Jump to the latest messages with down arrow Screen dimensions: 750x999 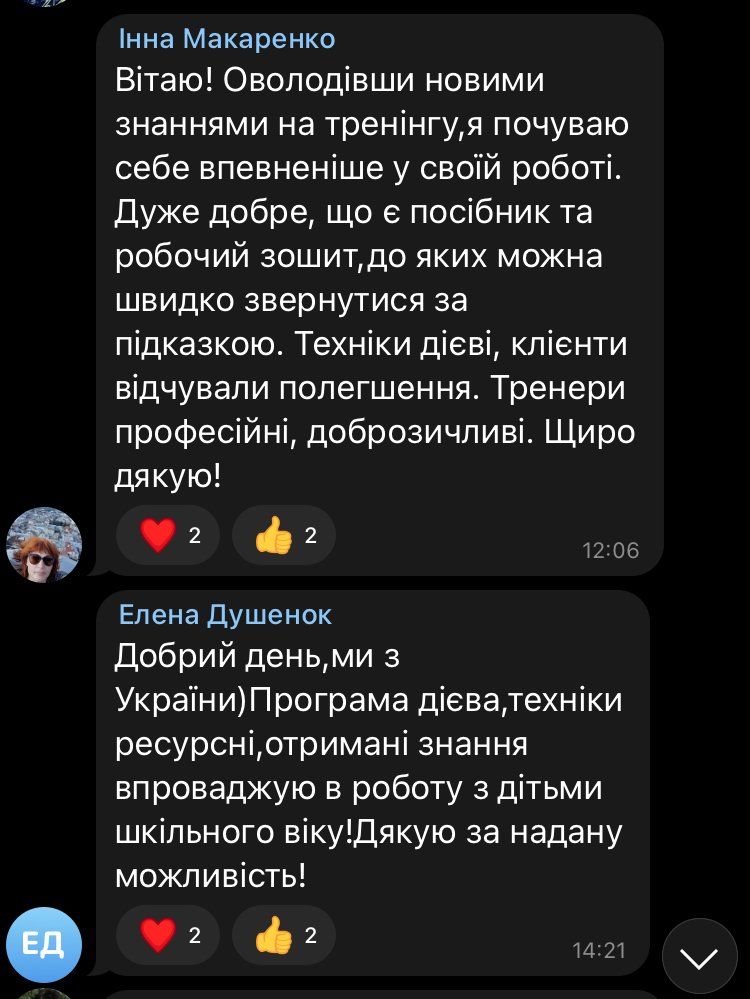coord(699,957)
